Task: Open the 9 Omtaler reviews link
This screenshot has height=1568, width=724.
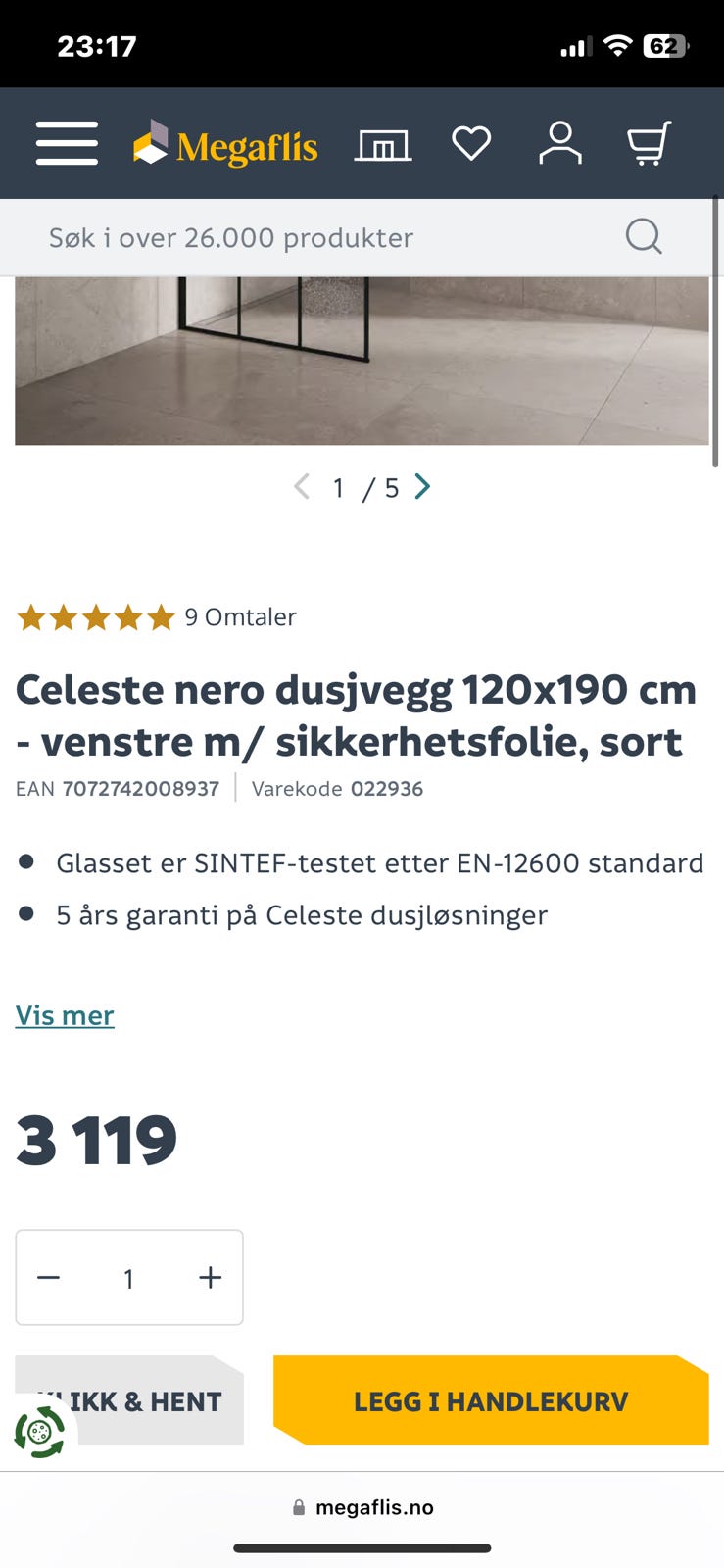Action: coord(240,617)
